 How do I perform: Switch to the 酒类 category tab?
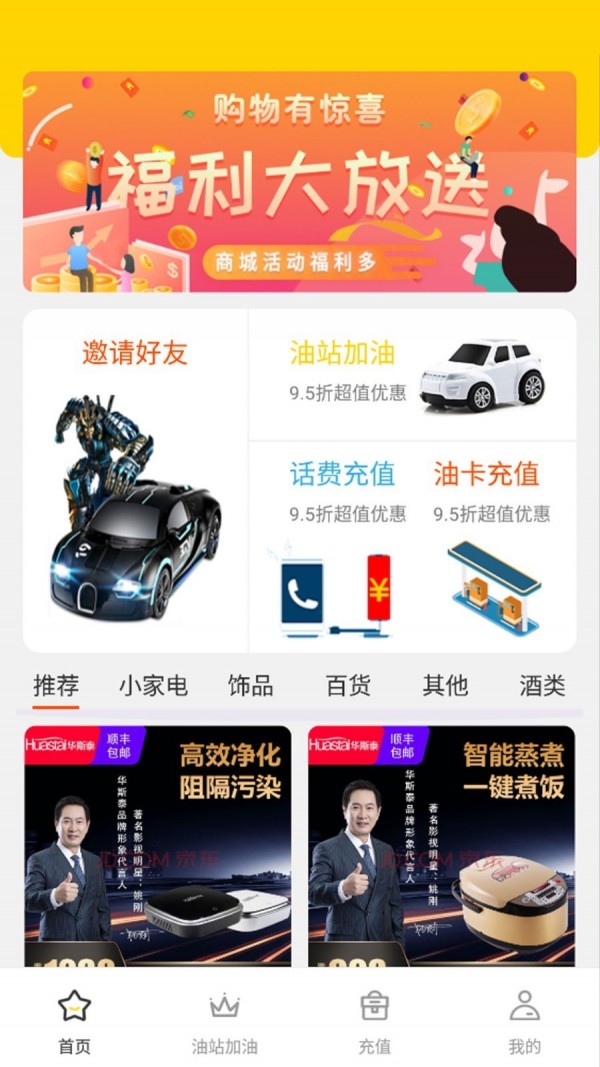(x=542, y=686)
